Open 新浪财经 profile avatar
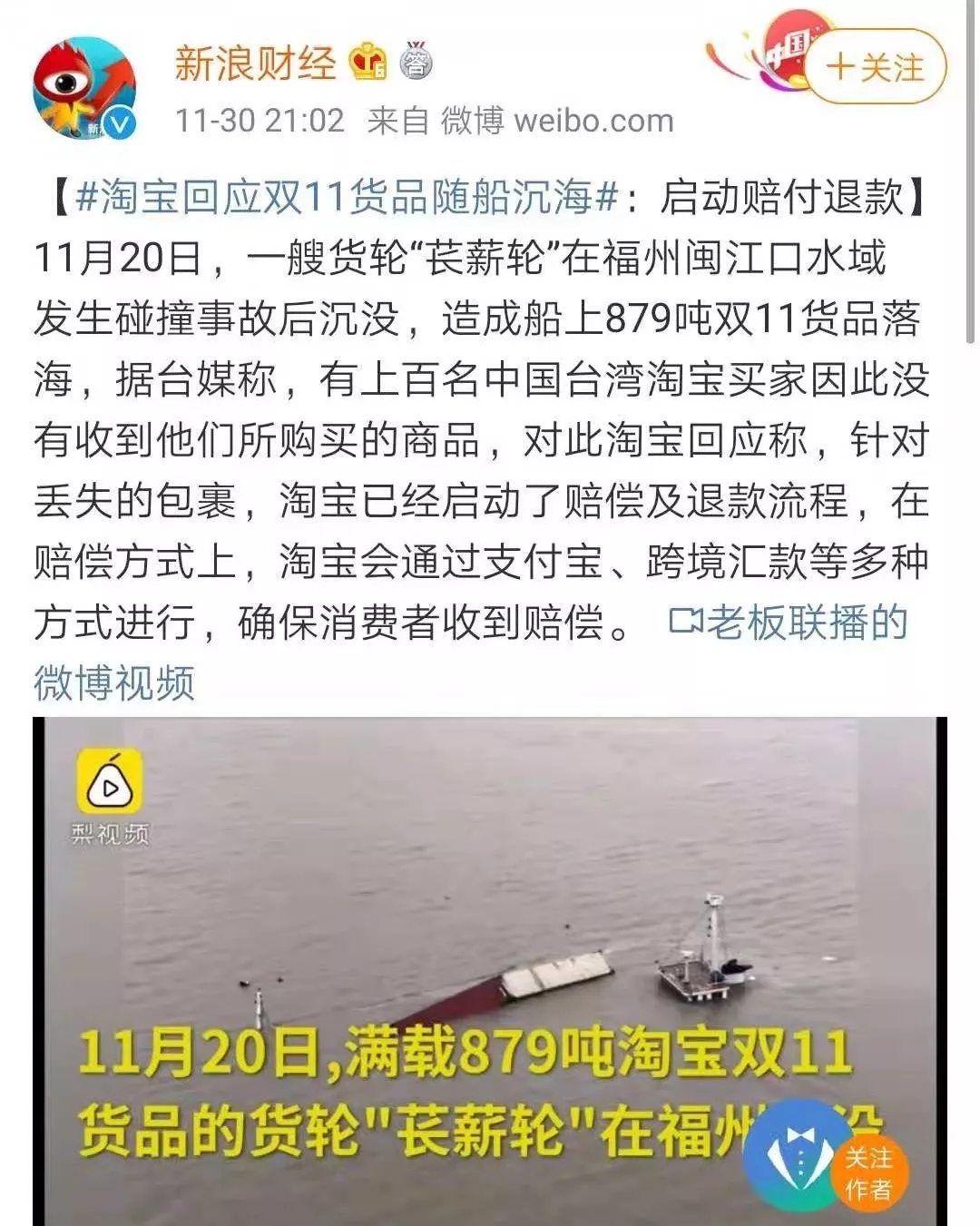980x1226 pixels. (83, 88)
